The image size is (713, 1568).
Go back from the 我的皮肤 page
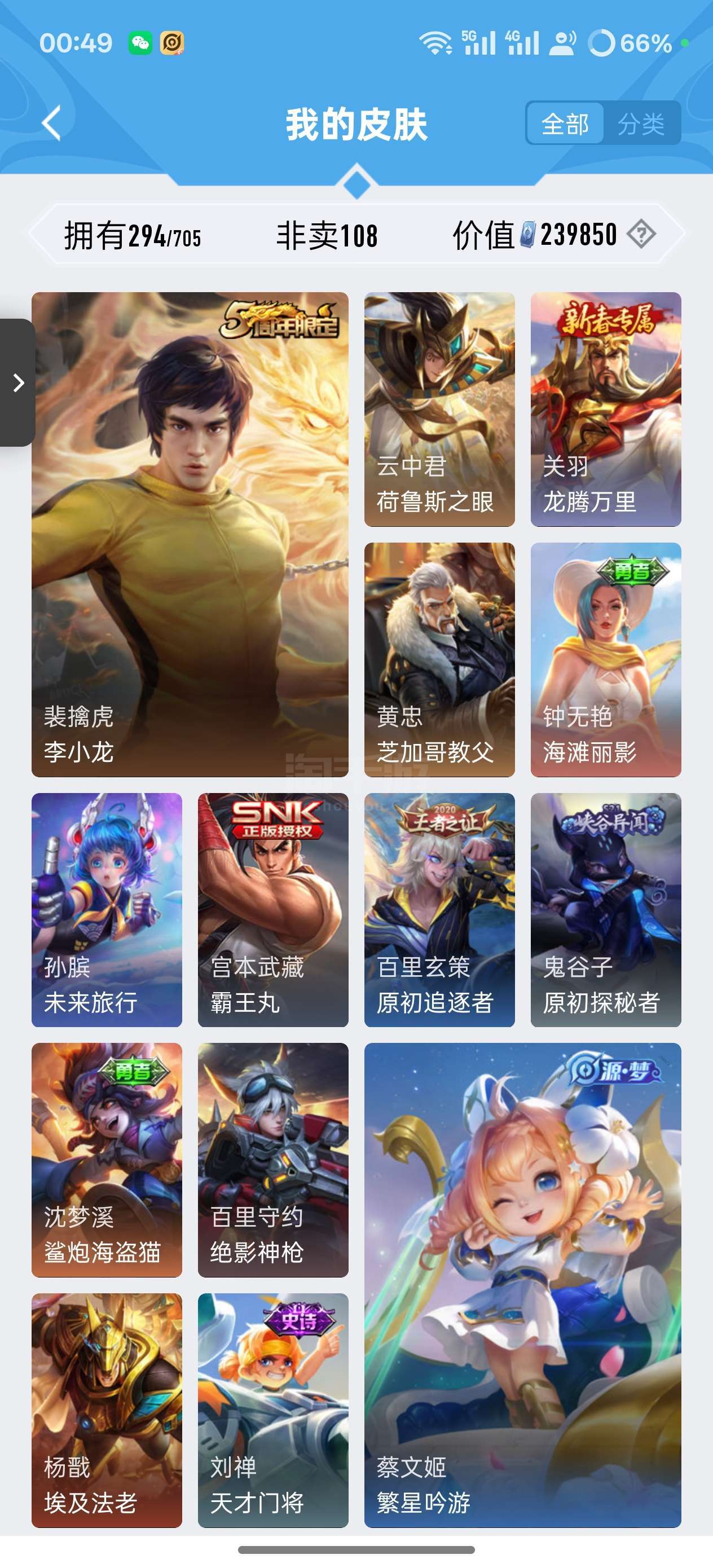point(52,123)
